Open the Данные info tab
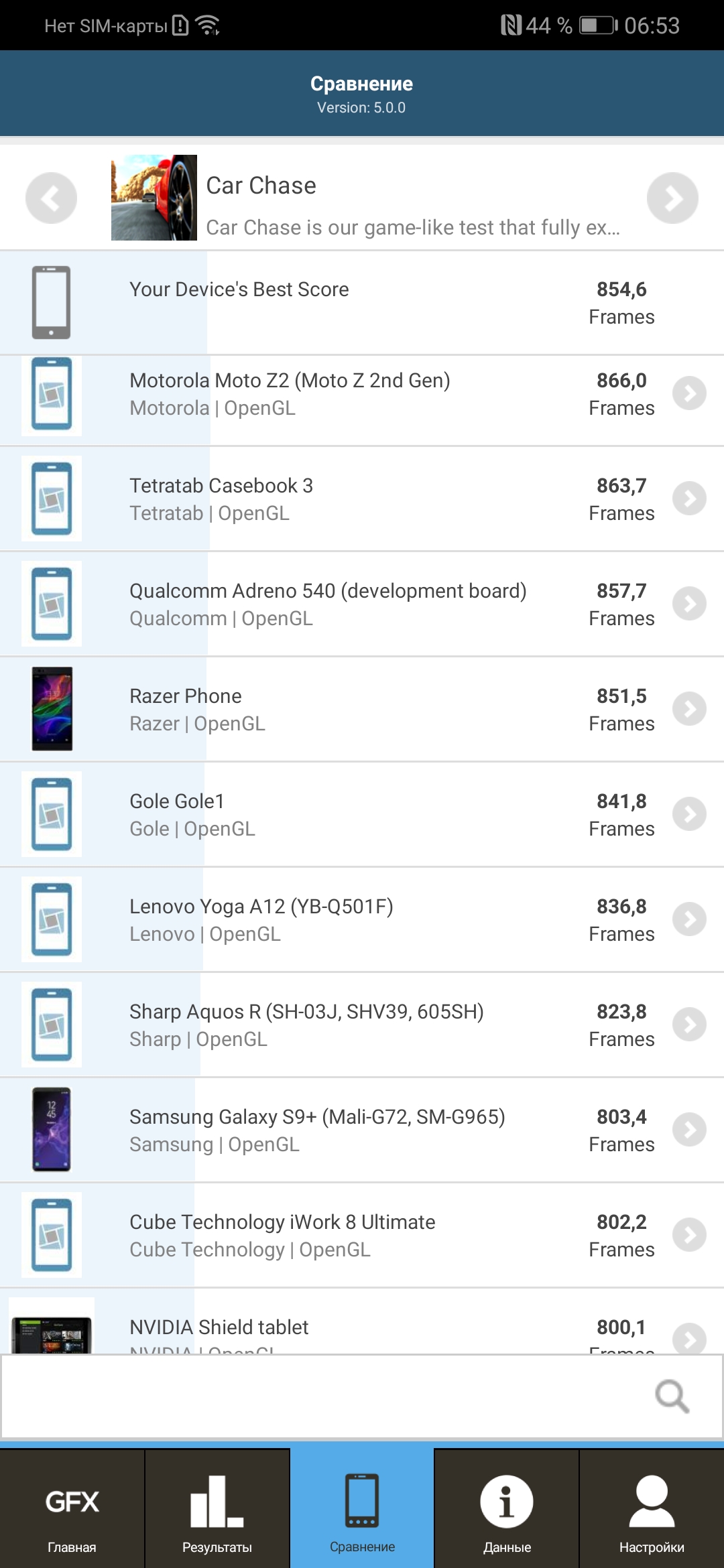724x1568 pixels. coord(507,1509)
